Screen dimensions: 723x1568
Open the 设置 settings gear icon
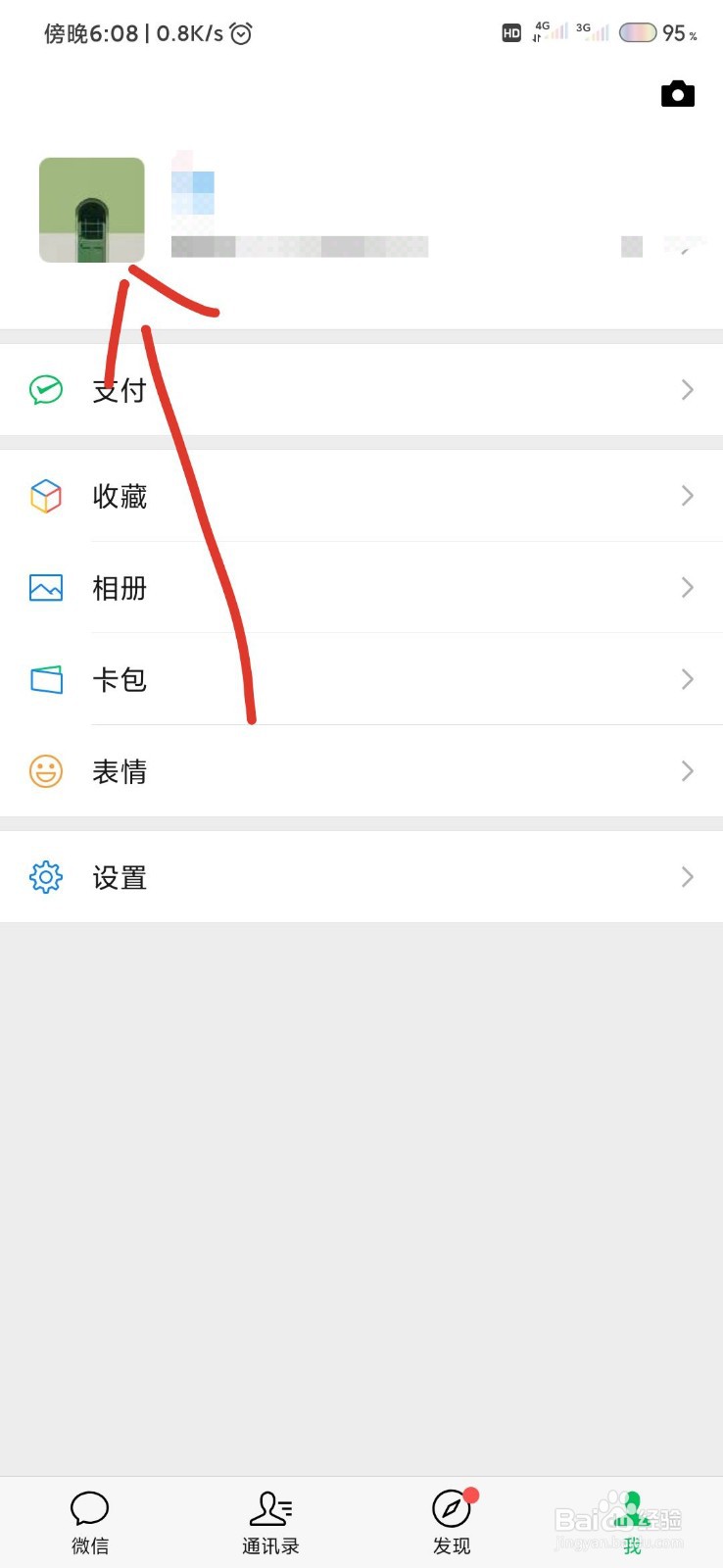tap(45, 877)
